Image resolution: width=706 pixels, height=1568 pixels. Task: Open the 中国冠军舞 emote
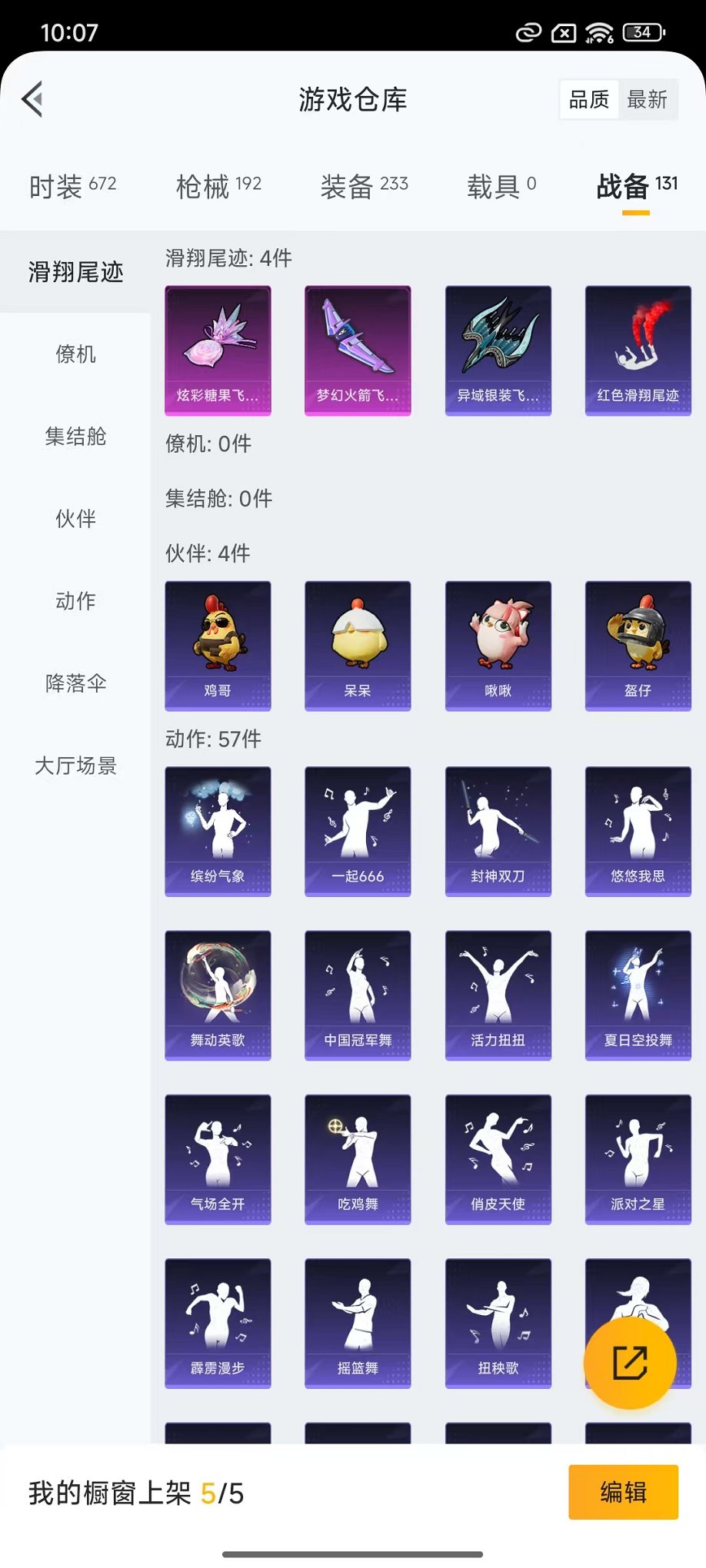coord(358,995)
